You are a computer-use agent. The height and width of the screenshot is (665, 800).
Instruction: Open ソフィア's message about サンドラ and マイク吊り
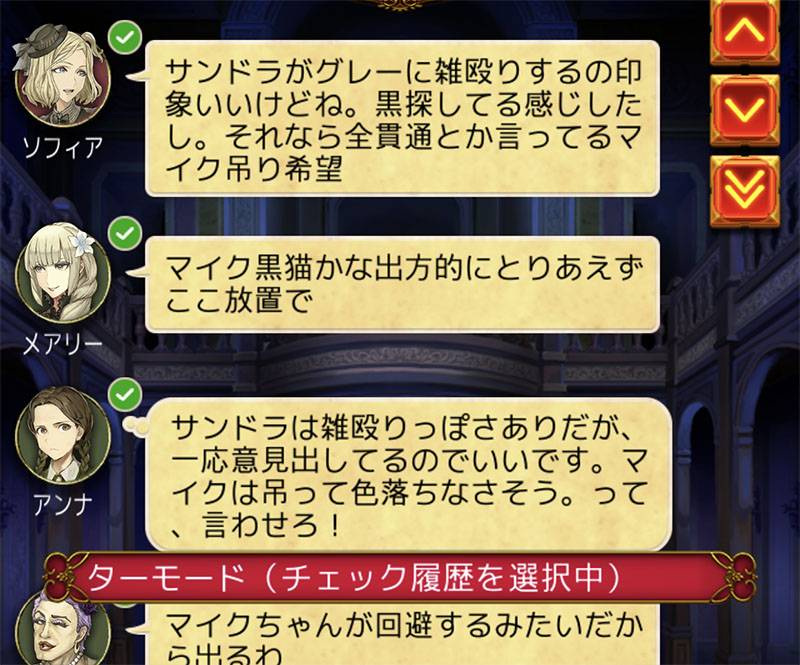(402, 118)
